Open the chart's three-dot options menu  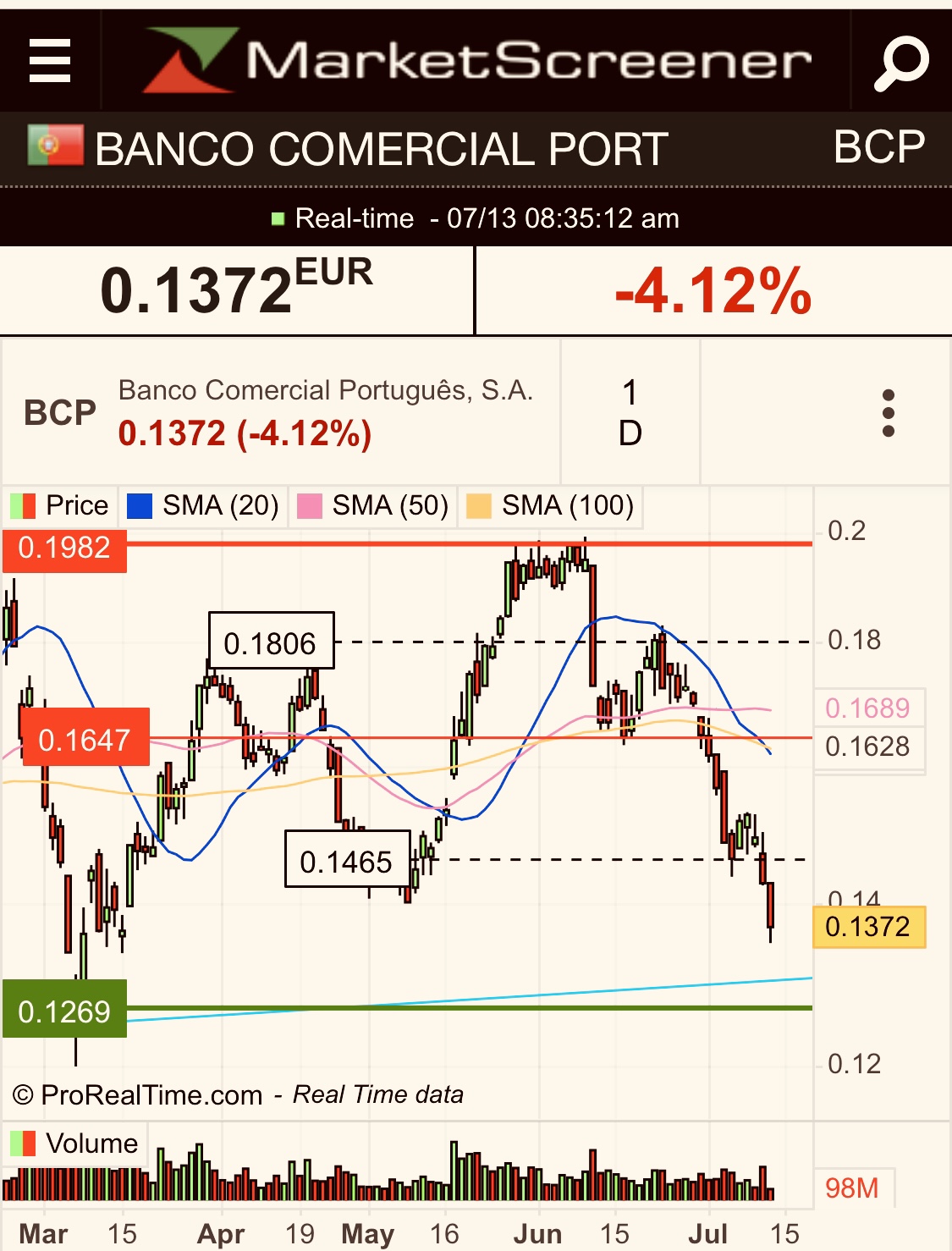(x=888, y=413)
